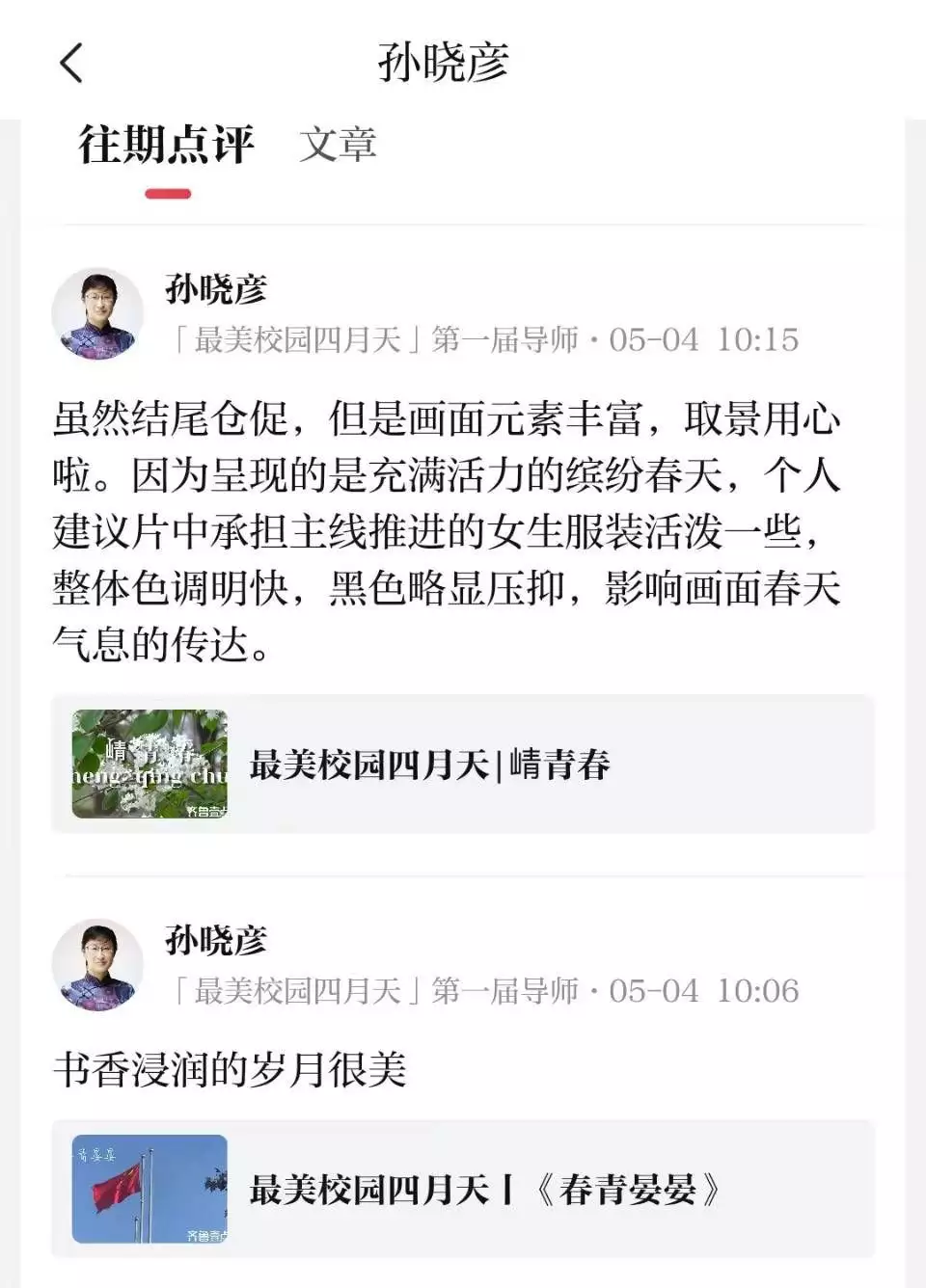Viewport: 926px width, 1288px height.
Task: Tap 孙晓彦's avatar on the 10:06 comment
Action: 97,965
